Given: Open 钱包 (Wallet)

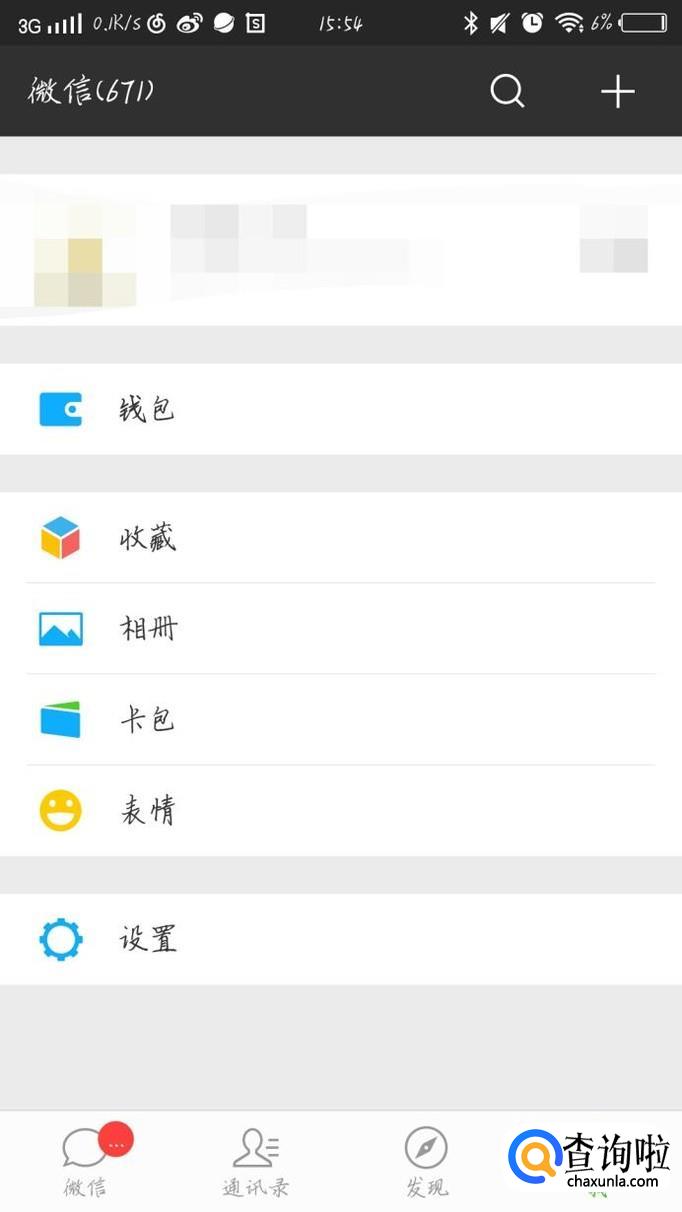Looking at the screenshot, I should click(x=340, y=409).
